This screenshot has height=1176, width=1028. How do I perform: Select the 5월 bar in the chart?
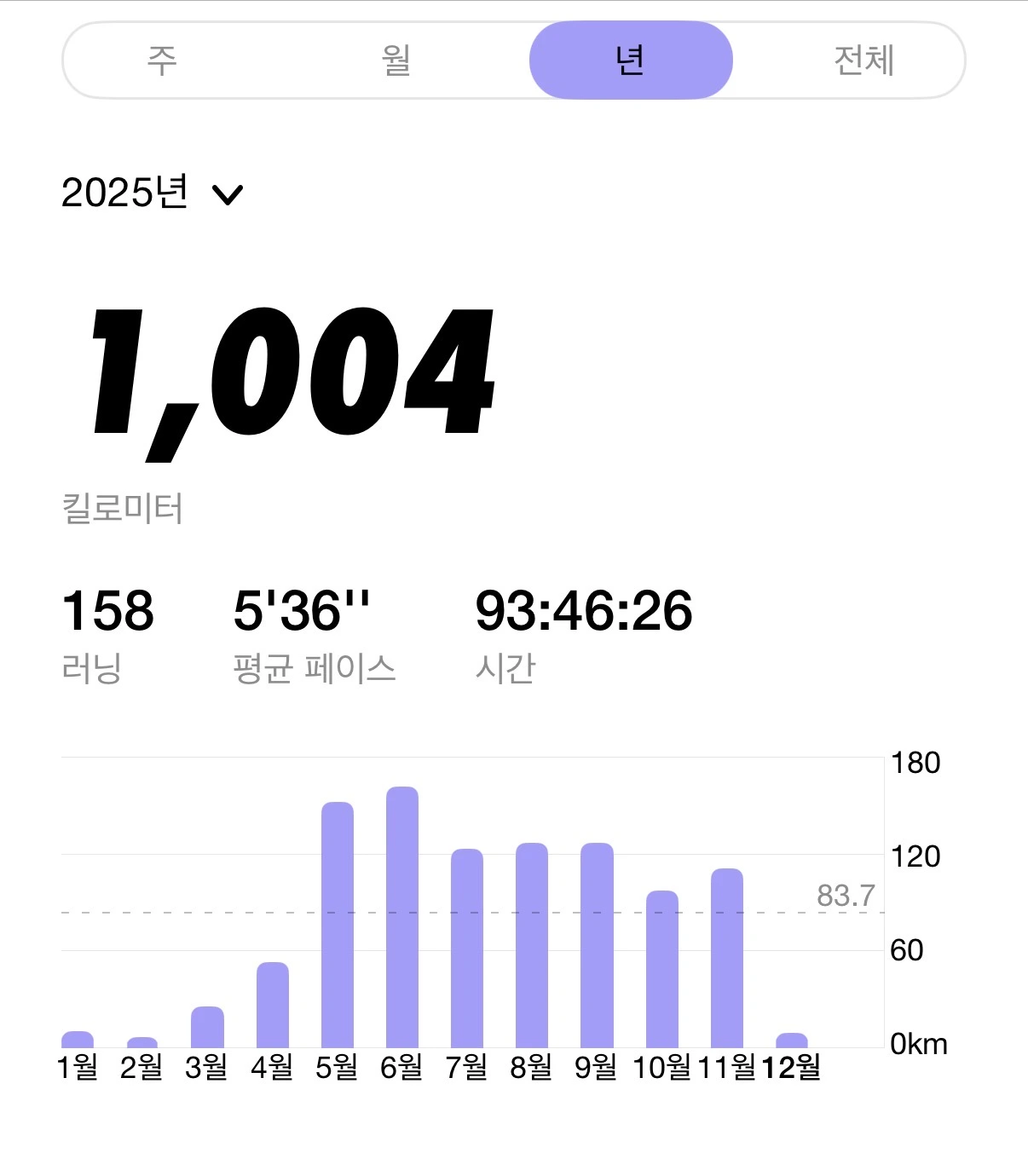(338, 925)
